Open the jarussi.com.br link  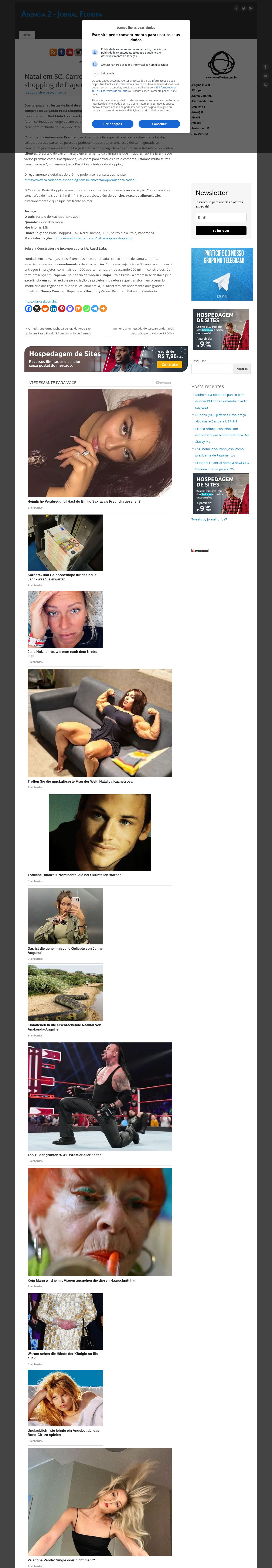(41, 301)
